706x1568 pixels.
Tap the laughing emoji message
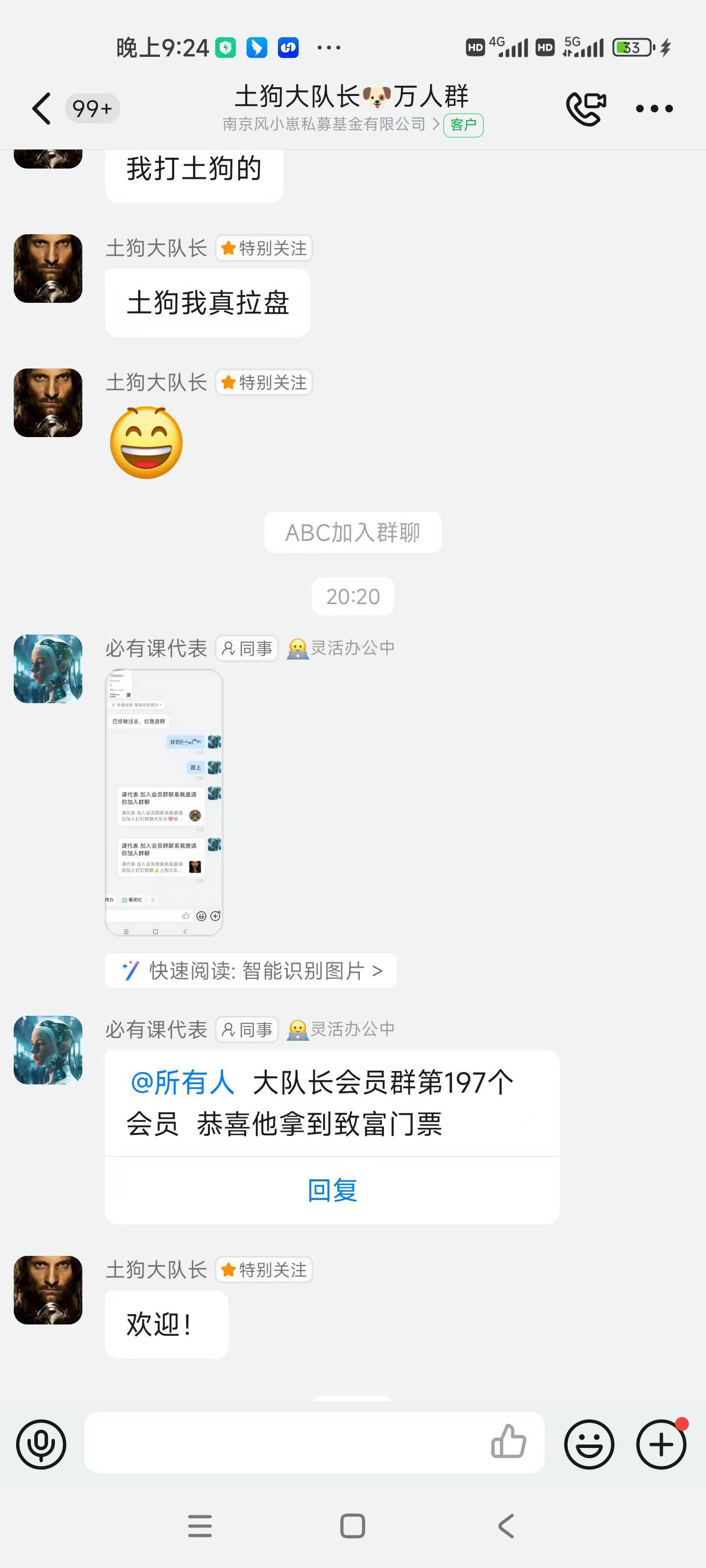[146, 442]
